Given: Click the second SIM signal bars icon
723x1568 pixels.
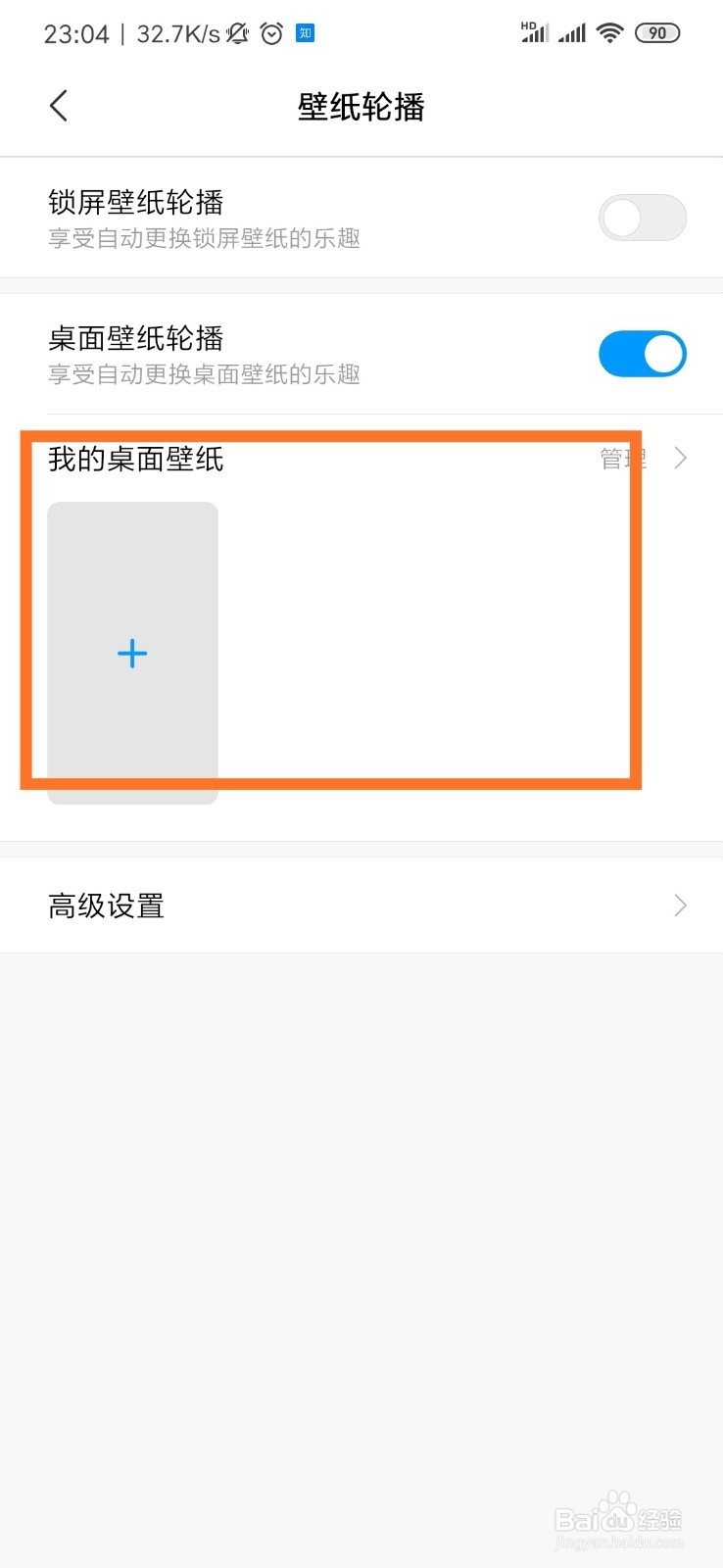Looking at the screenshot, I should click(573, 32).
